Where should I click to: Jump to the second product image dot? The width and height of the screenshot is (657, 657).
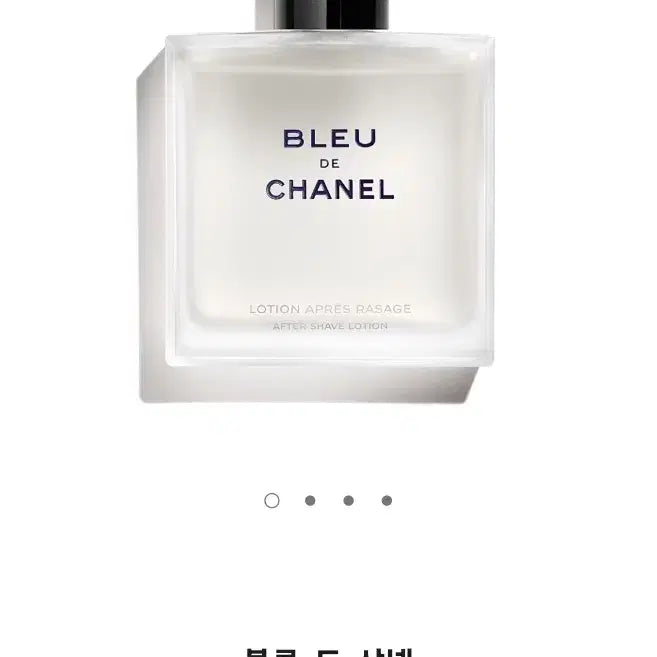(x=310, y=500)
